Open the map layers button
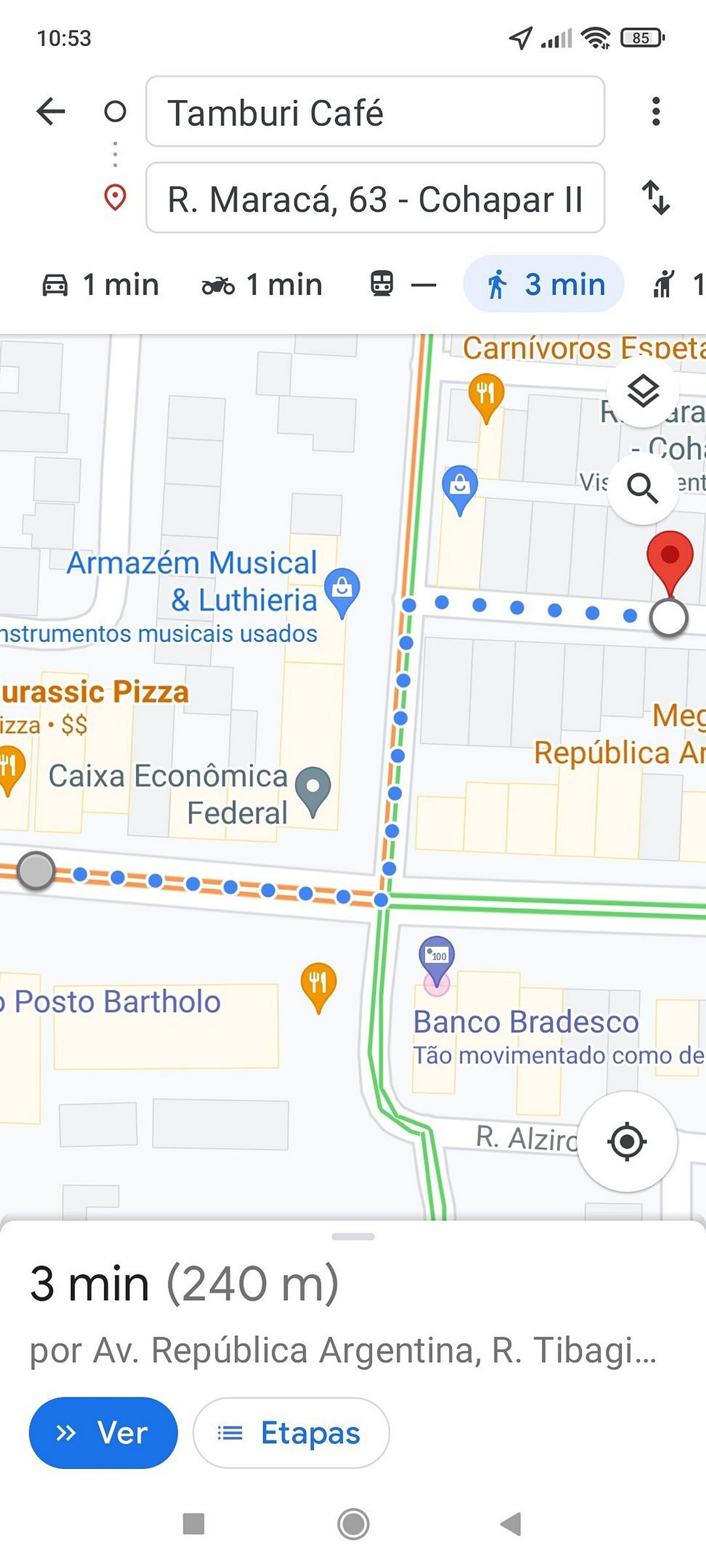Screen dimensions: 706x1568 tap(643, 391)
